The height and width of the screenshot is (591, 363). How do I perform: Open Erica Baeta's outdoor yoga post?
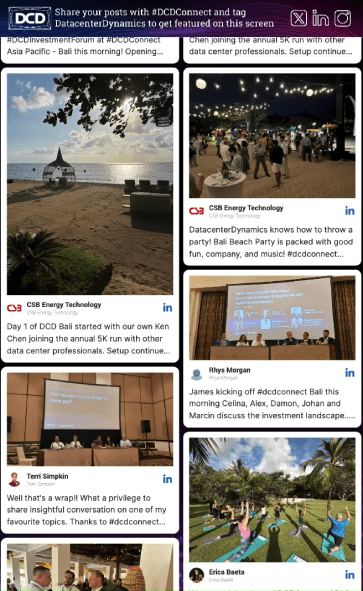(x=272, y=511)
